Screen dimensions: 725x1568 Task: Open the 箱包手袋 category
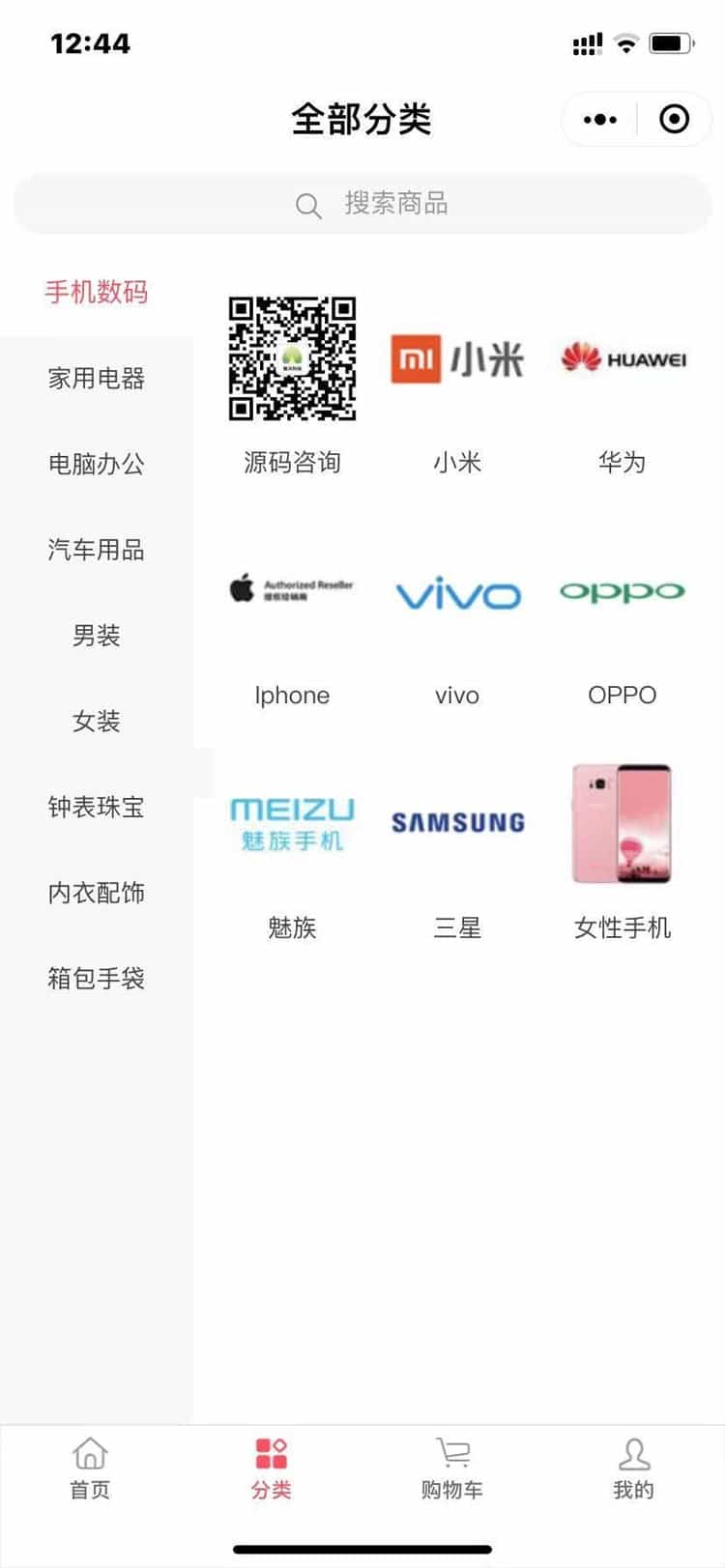97,979
